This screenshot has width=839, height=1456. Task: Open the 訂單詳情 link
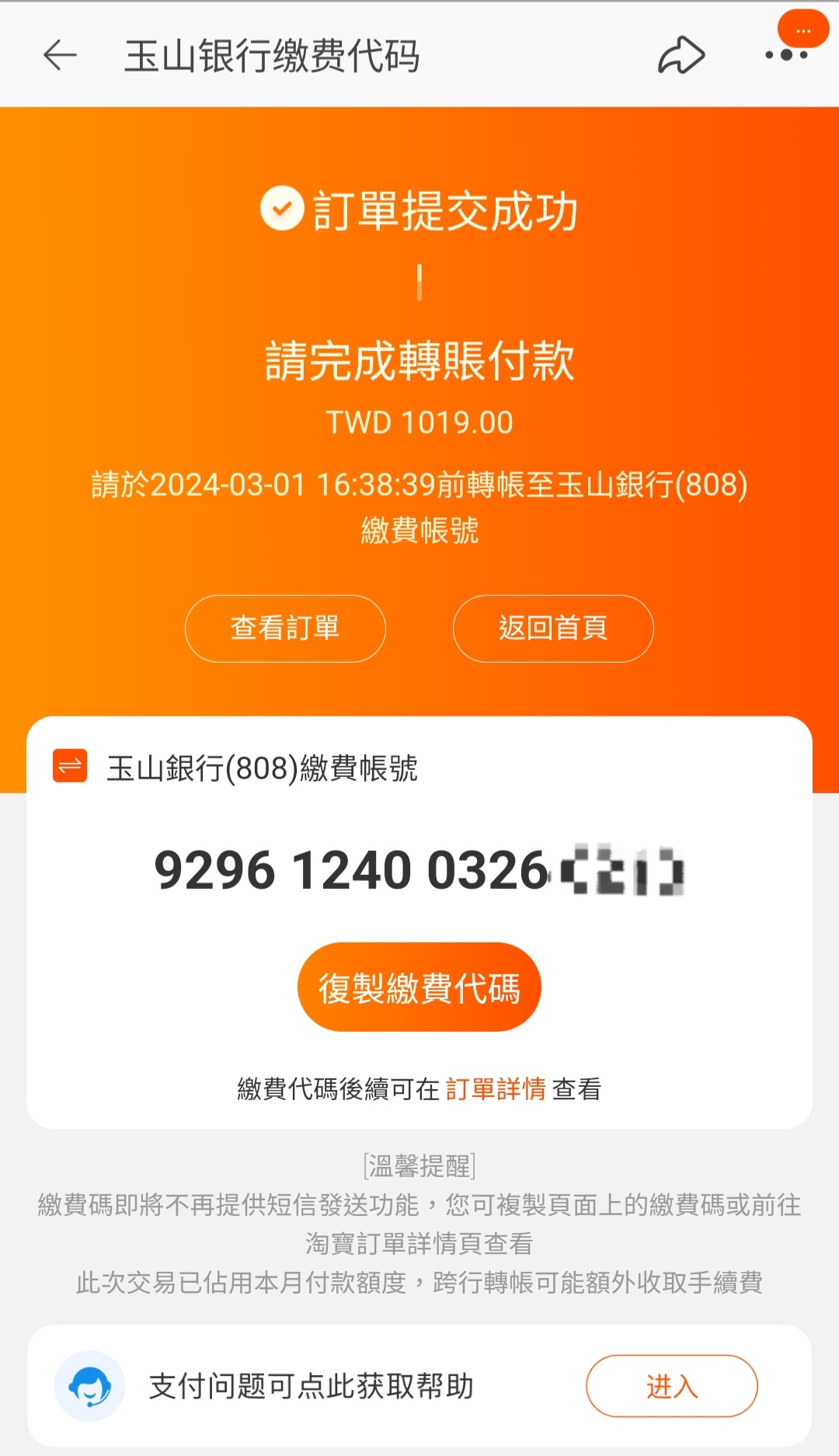click(x=496, y=1089)
